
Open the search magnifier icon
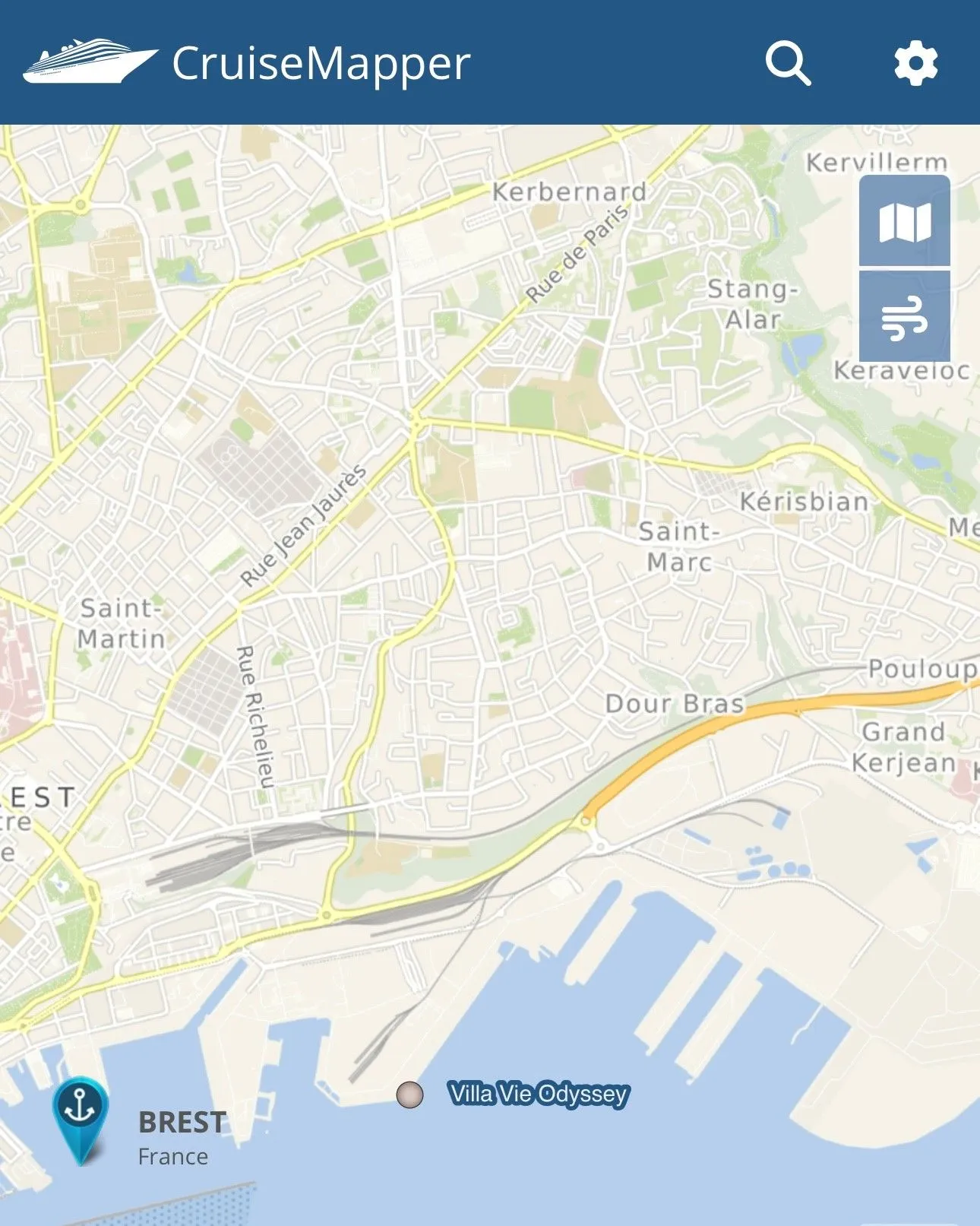pyautogui.click(x=788, y=63)
